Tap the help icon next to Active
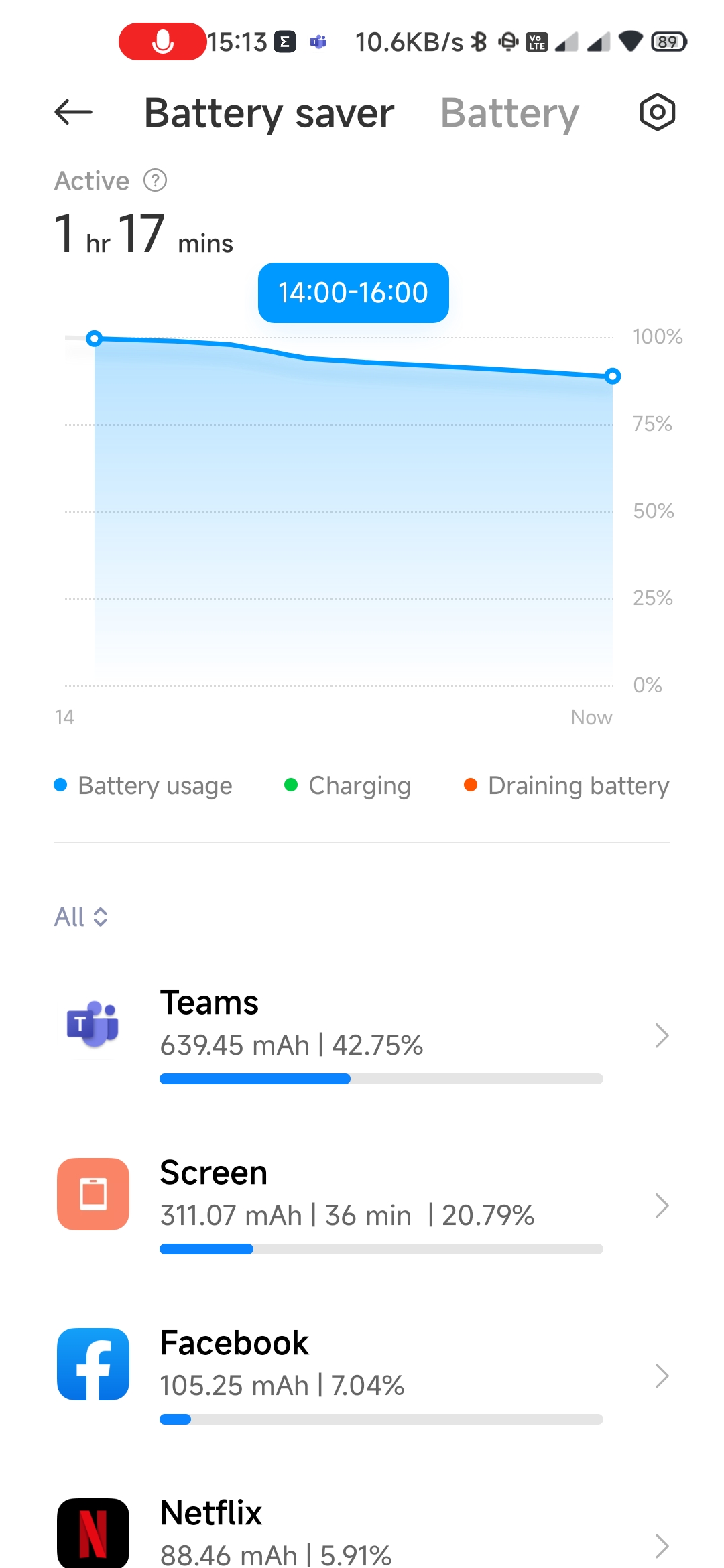 click(155, 180)
